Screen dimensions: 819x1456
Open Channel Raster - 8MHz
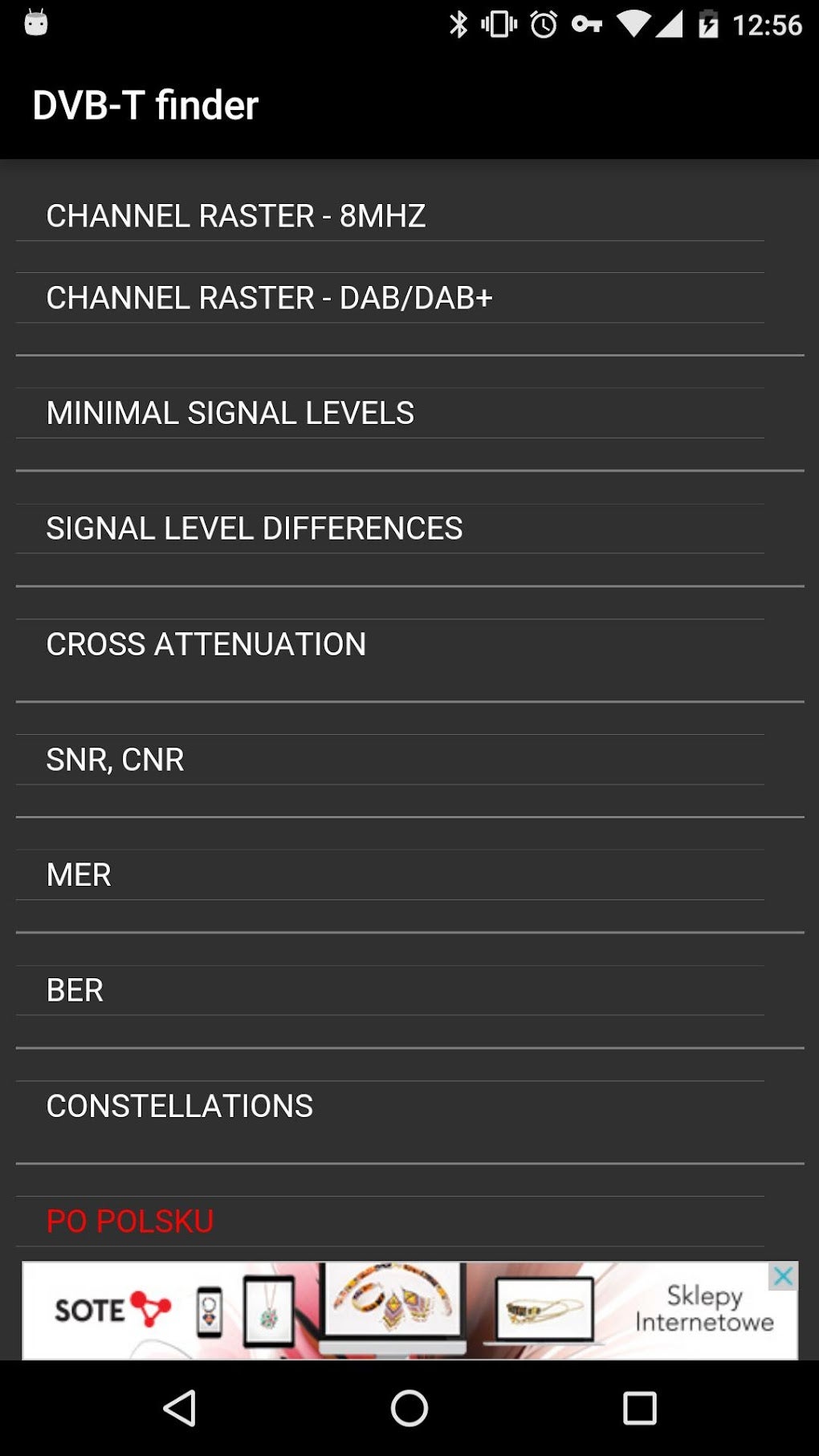[x=235, y=216]
